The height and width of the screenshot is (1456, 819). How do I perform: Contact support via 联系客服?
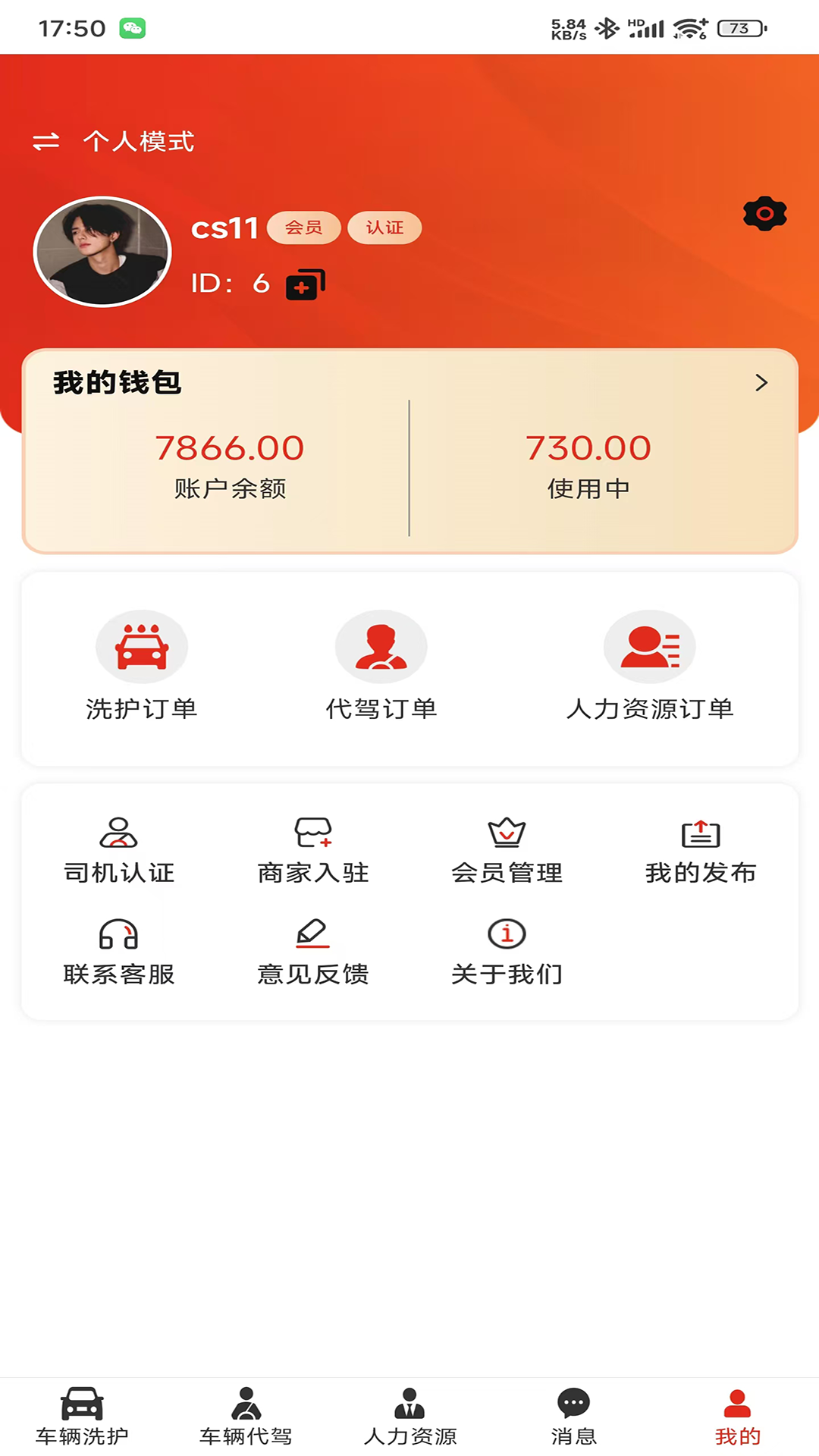[119, 952]
